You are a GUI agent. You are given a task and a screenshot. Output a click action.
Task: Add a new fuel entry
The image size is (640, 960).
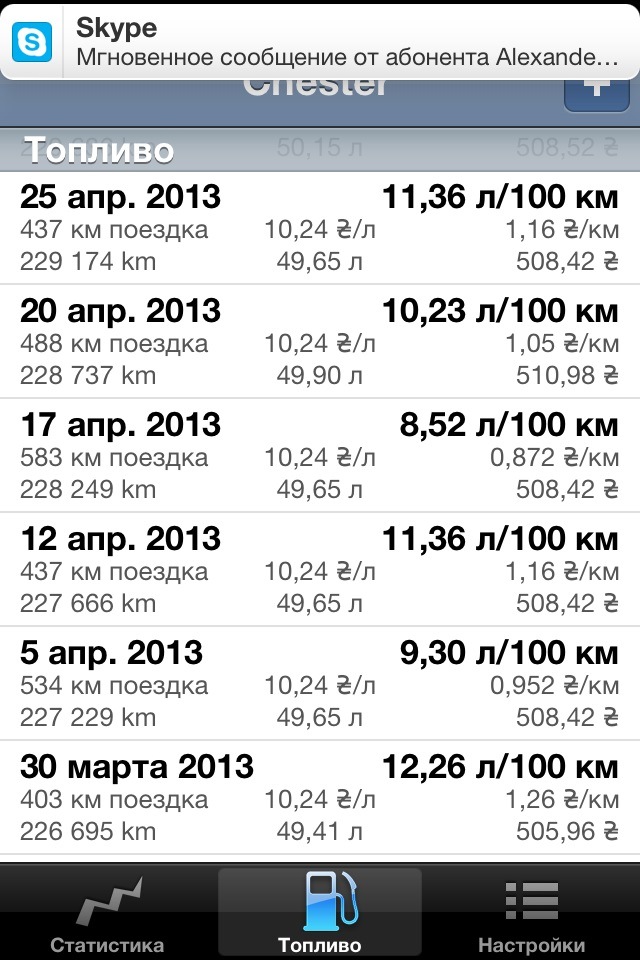(x=596, y=90)
